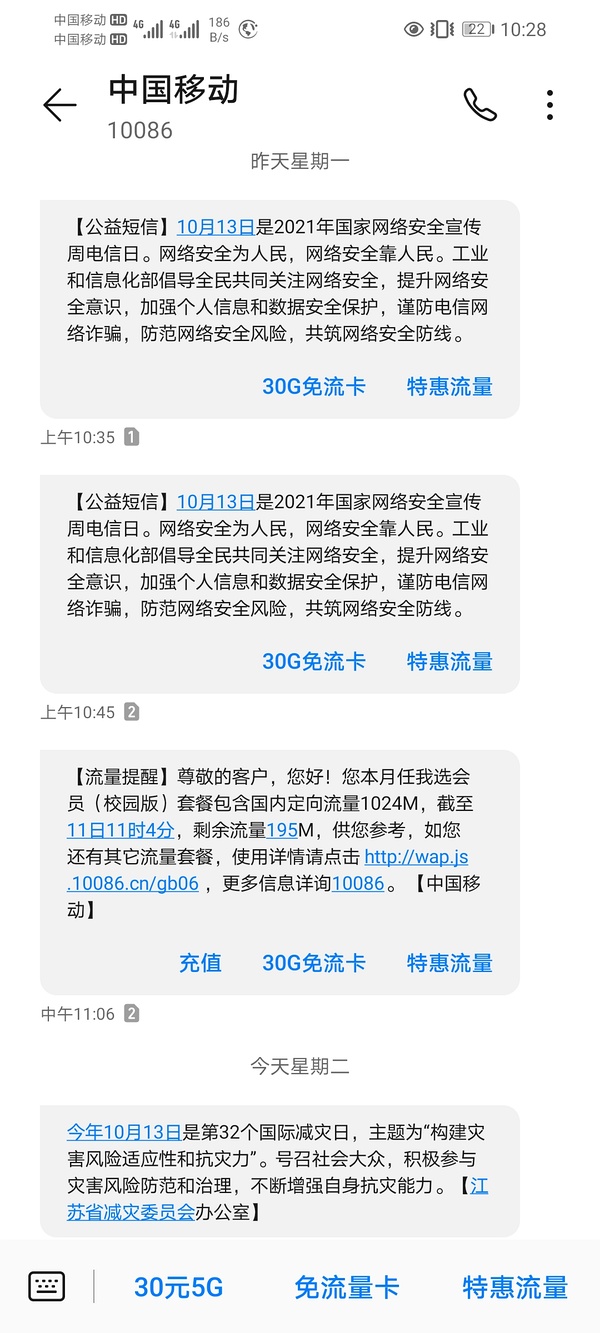Screen dimensions: 600x1333
Task: Tap the 11日11时4分 date link
Action: click(120, 829)
